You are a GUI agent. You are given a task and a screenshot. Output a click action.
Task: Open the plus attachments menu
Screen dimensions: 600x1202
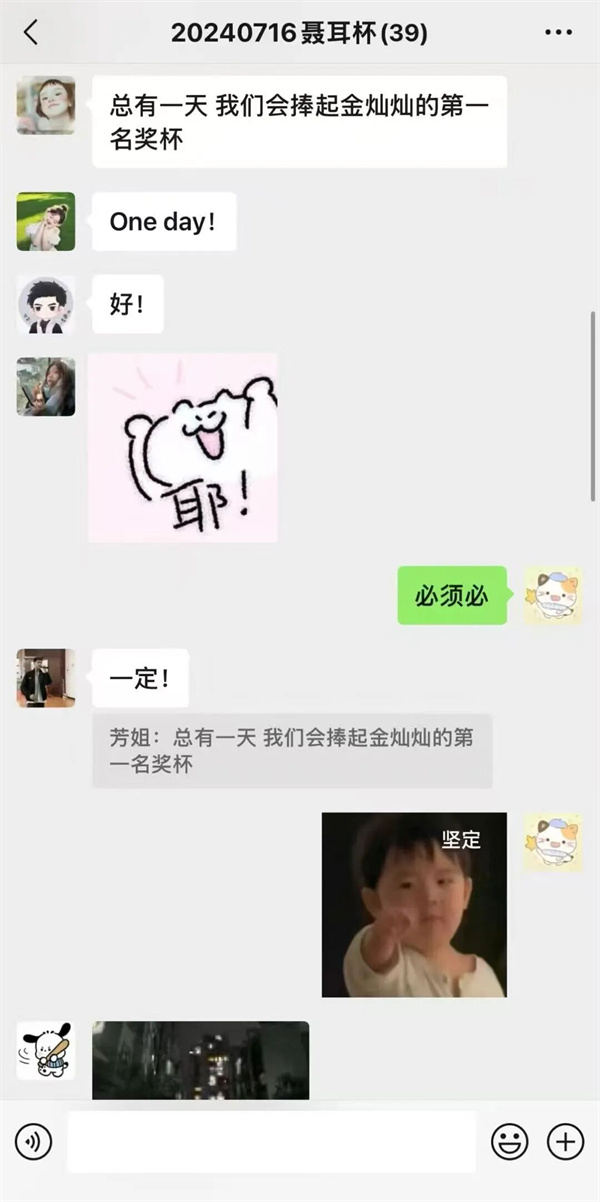point(565,1141)
